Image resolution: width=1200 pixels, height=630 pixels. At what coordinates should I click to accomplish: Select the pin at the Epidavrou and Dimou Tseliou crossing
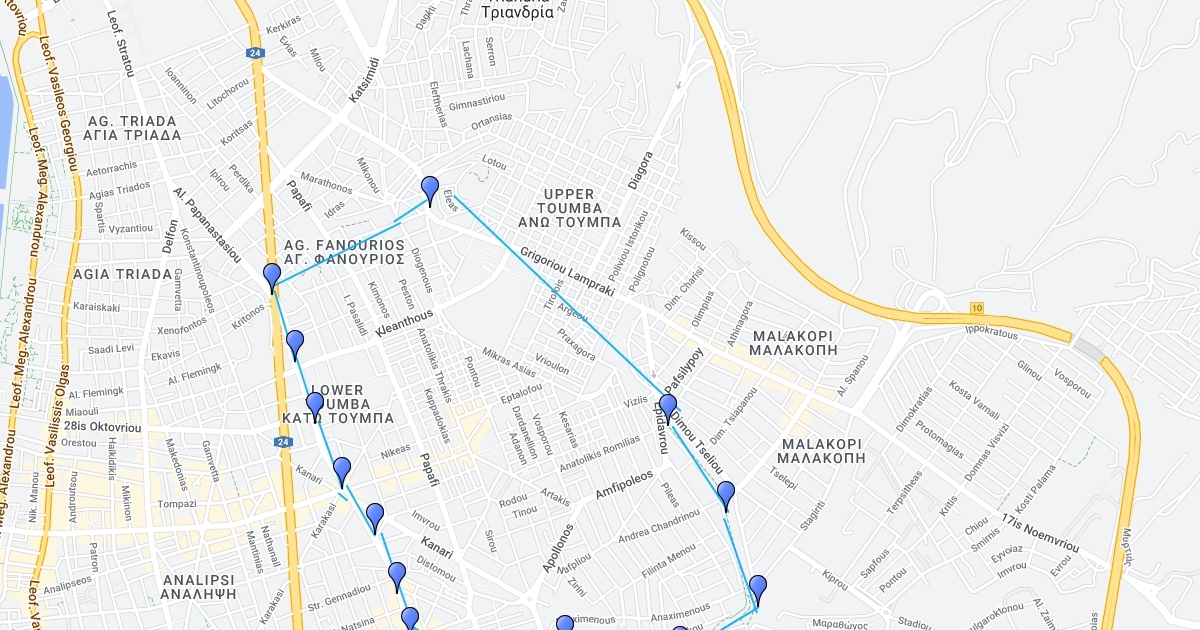(668, 407)
